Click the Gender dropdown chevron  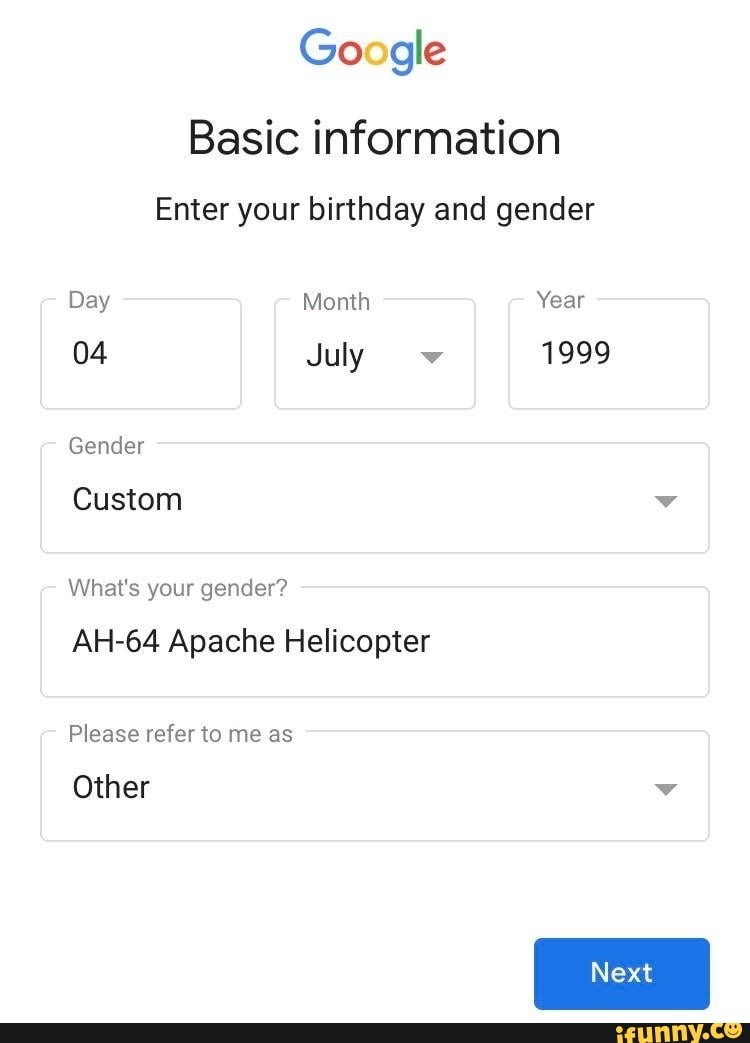666,502
